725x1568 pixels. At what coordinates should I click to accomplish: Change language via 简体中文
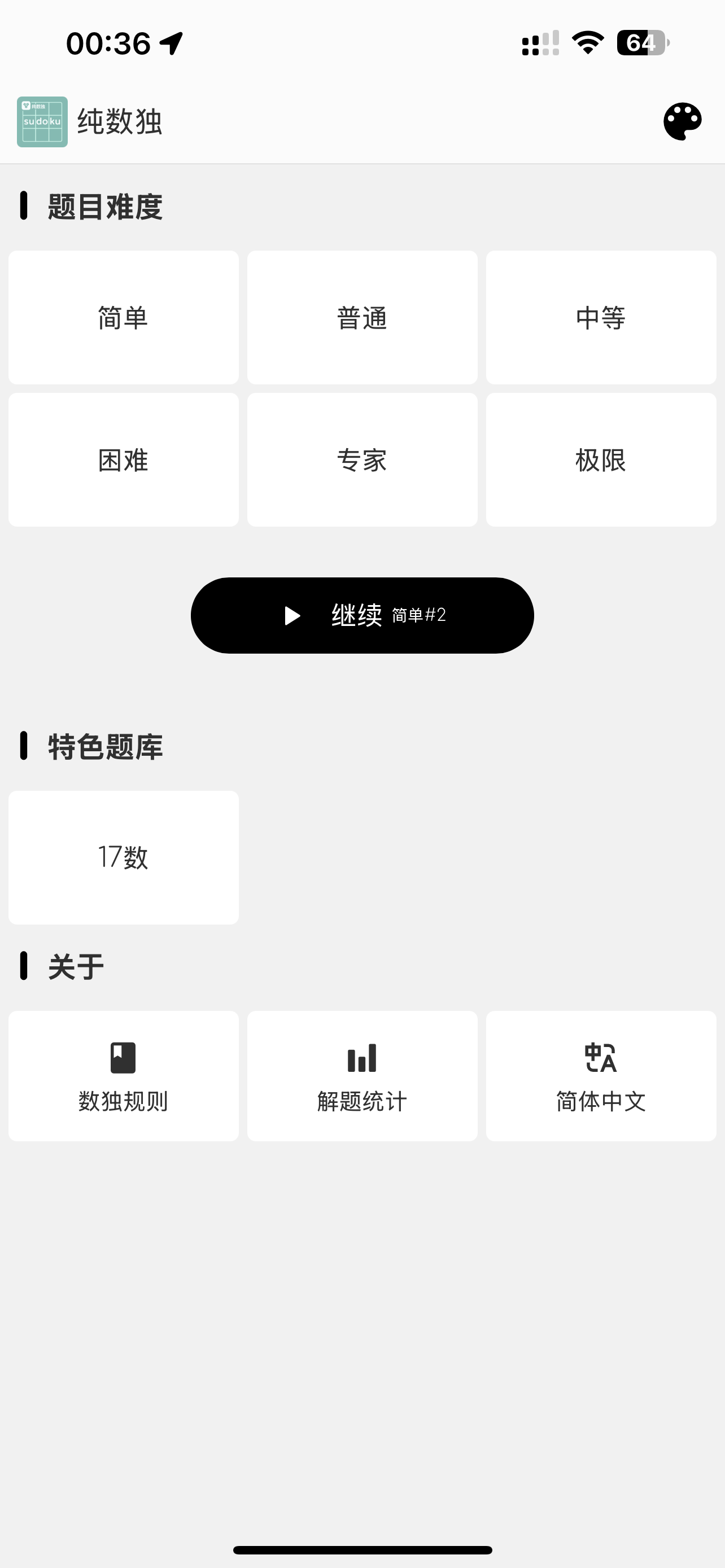click(x=601, y=1076)
